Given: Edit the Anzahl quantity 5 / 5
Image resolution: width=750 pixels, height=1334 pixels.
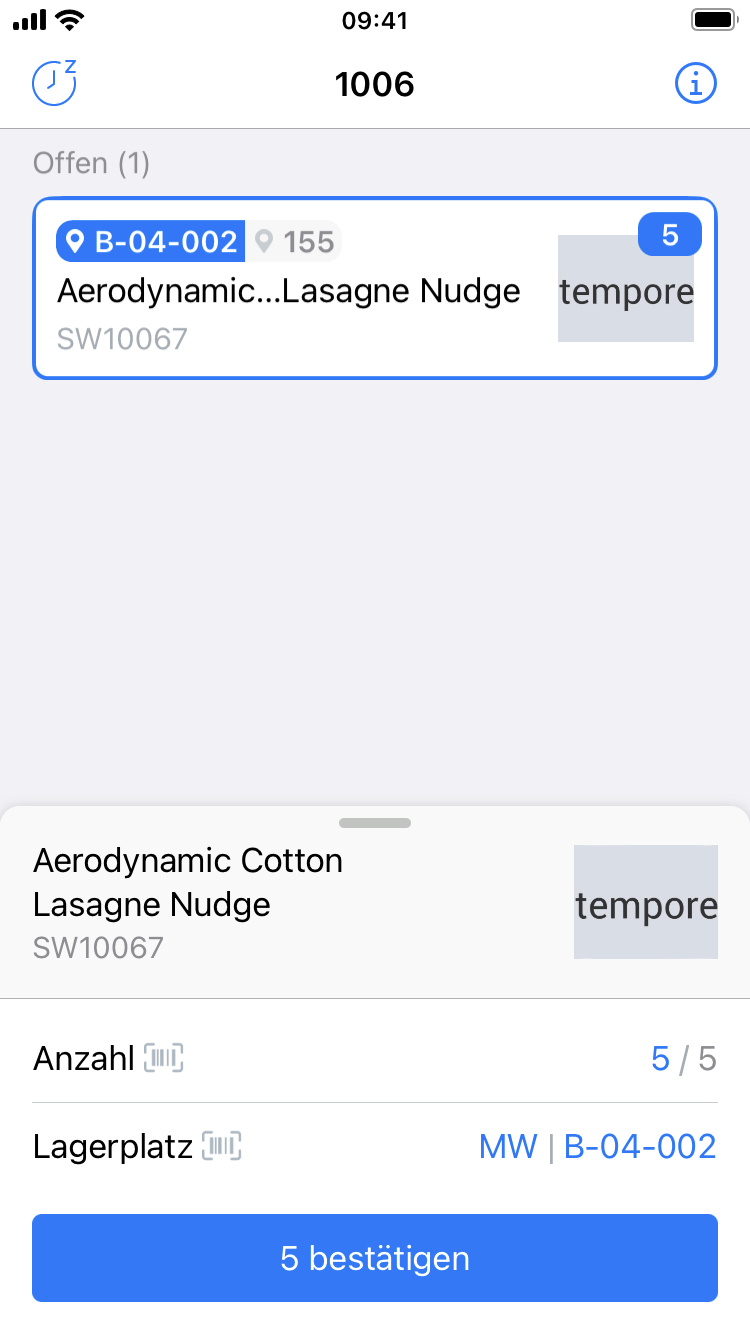Looking at the screenshot, I should click(683, 1059).
